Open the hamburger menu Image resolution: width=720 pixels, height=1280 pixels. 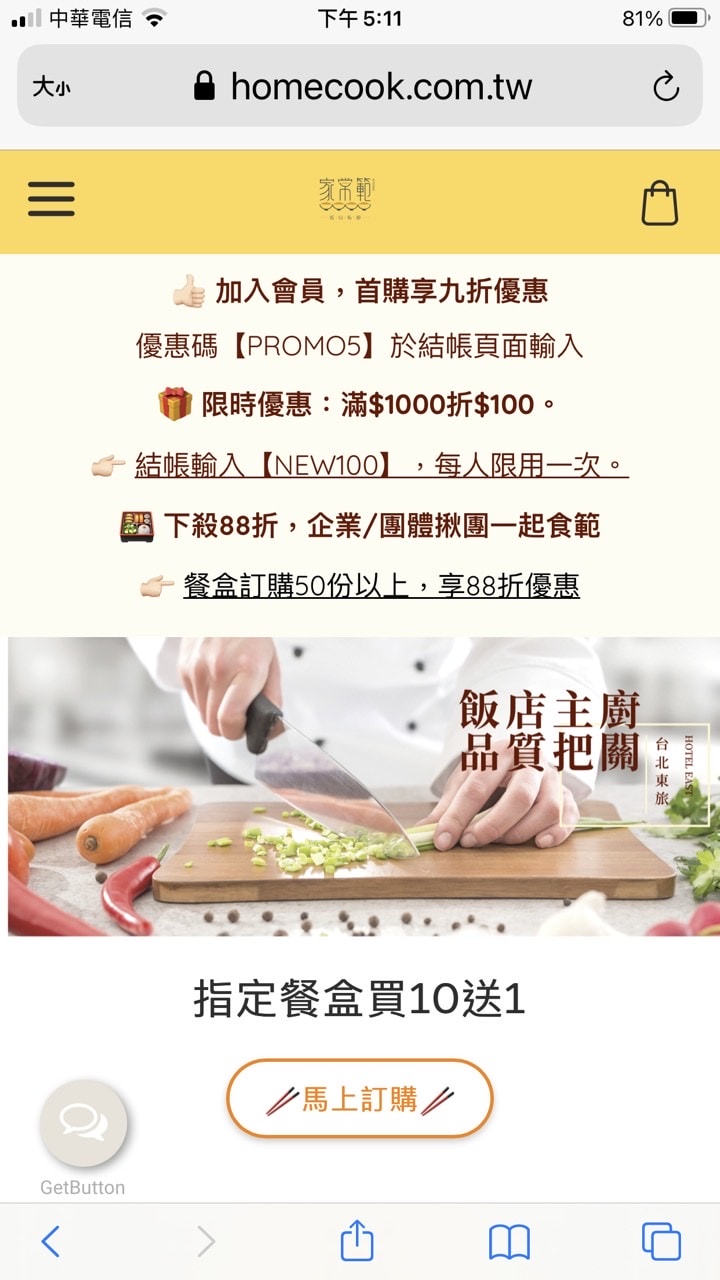click(x=51, y=199)
